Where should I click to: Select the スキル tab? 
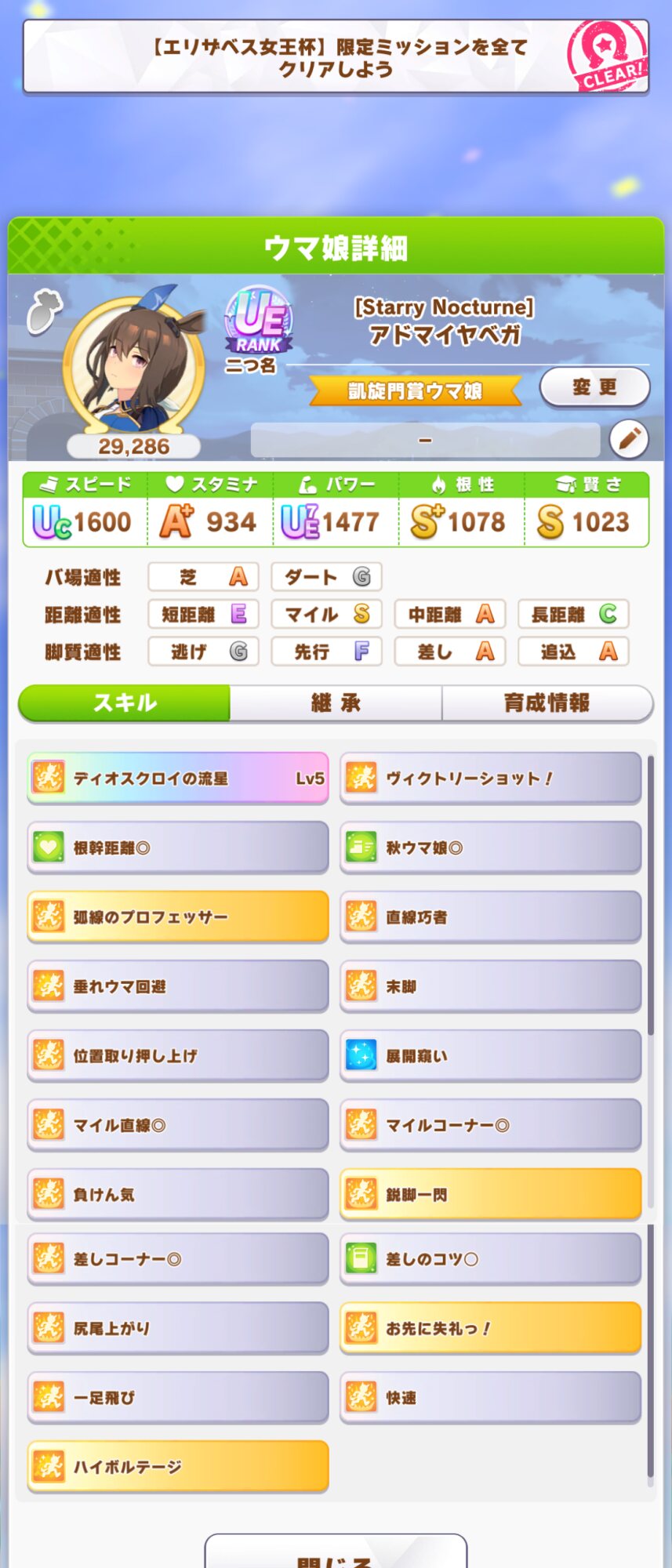(x=125, y=702)
